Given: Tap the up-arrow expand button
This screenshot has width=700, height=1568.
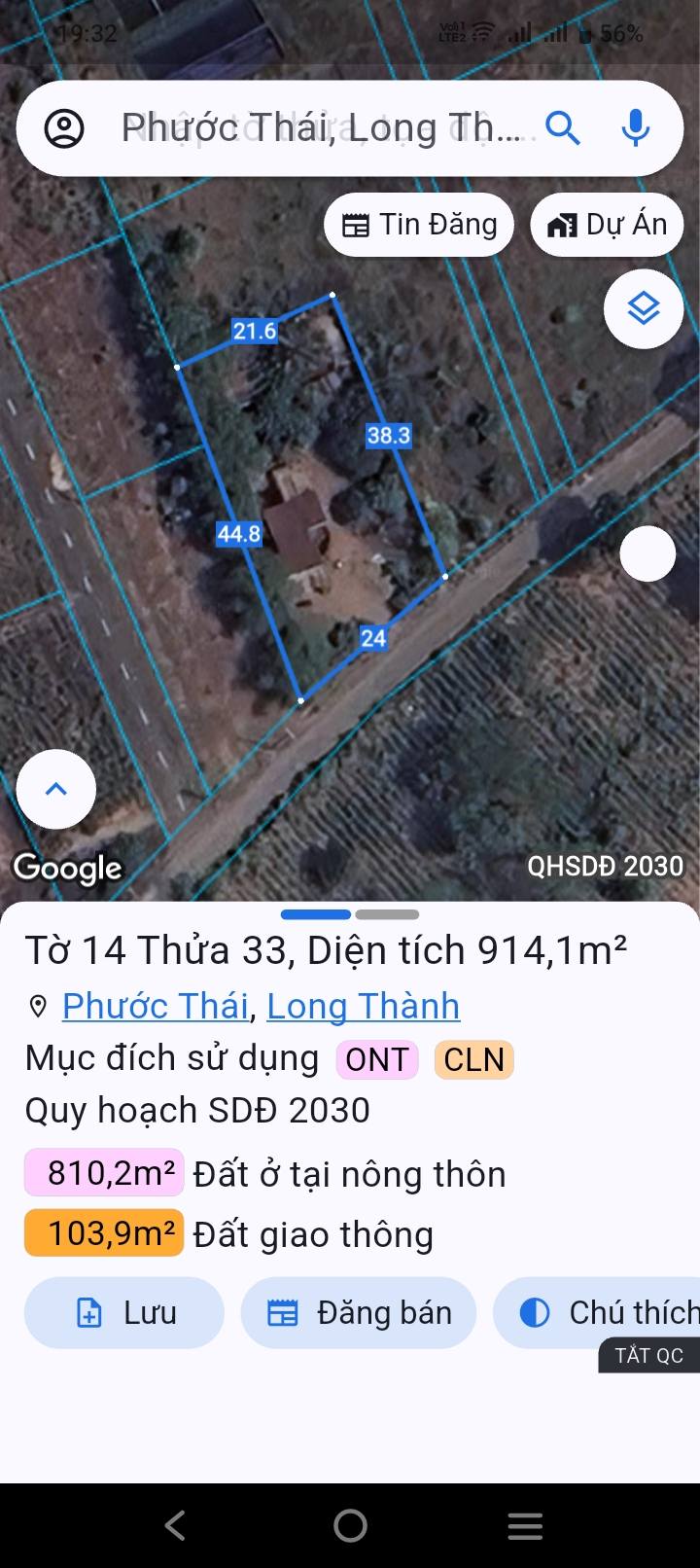Looking at the screenshot, I should coord(56,789).
